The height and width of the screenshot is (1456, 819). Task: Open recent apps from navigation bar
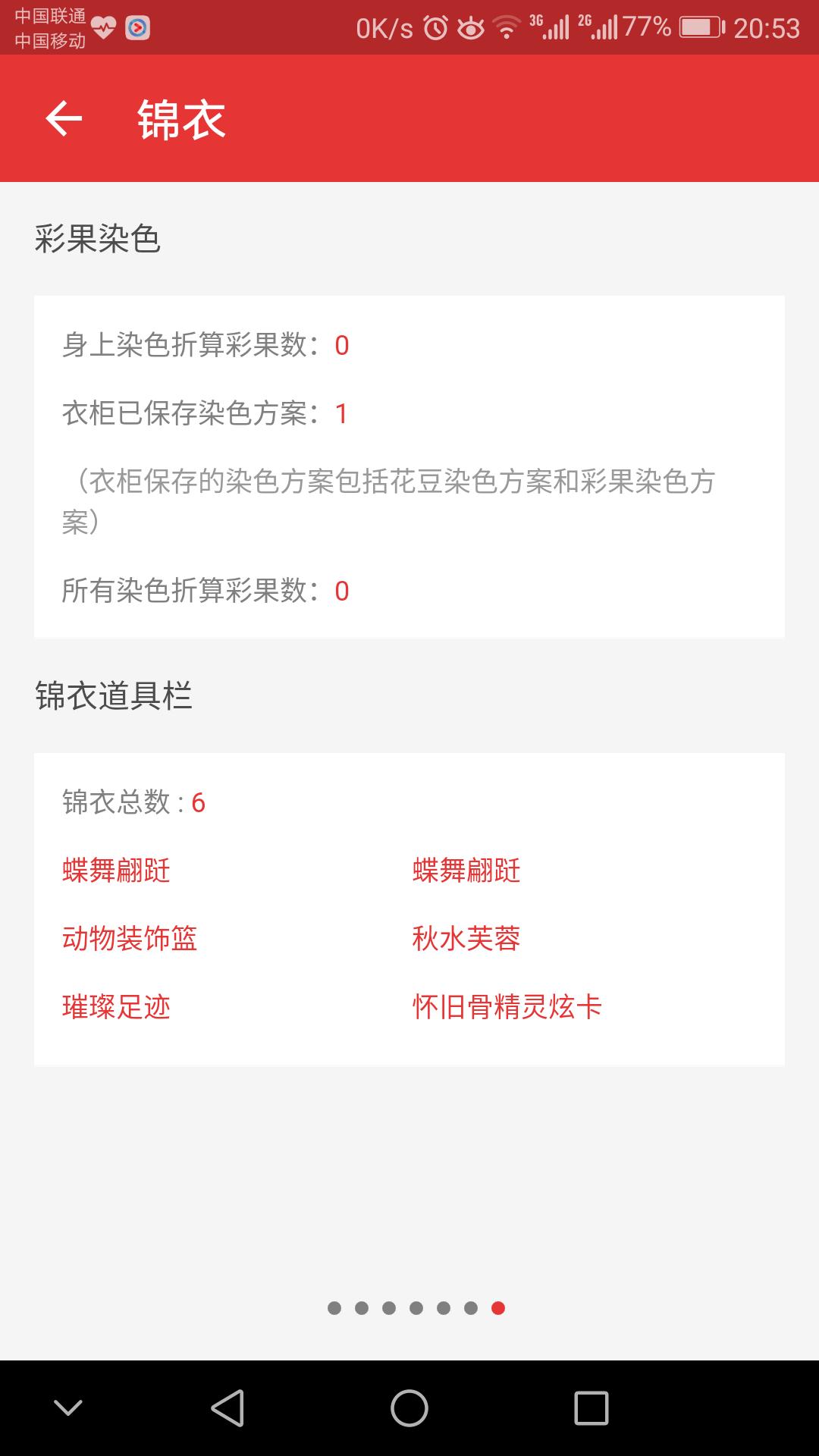point(591,1408)
